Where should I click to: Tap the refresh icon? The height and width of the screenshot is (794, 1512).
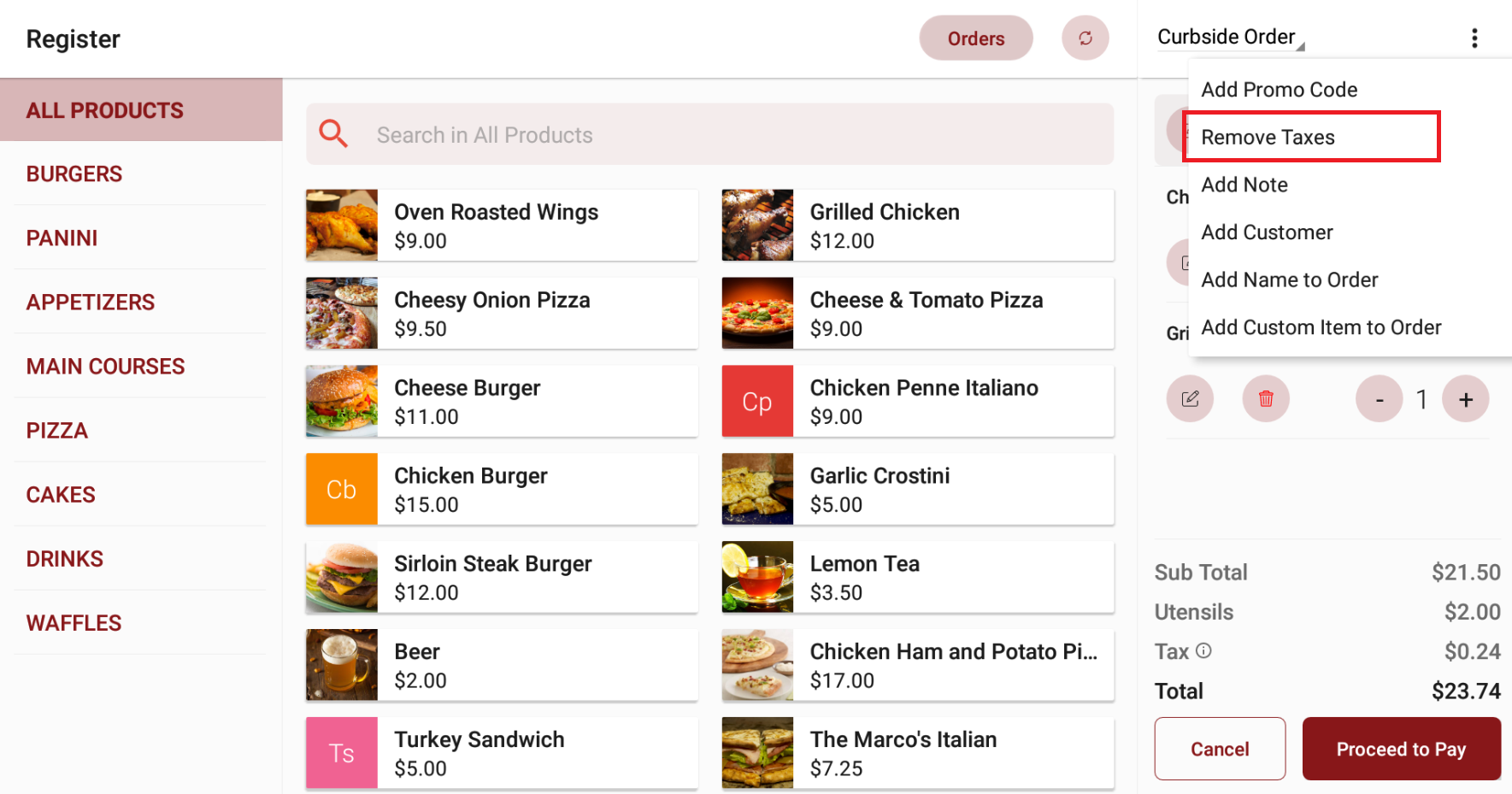(1085, 38)
